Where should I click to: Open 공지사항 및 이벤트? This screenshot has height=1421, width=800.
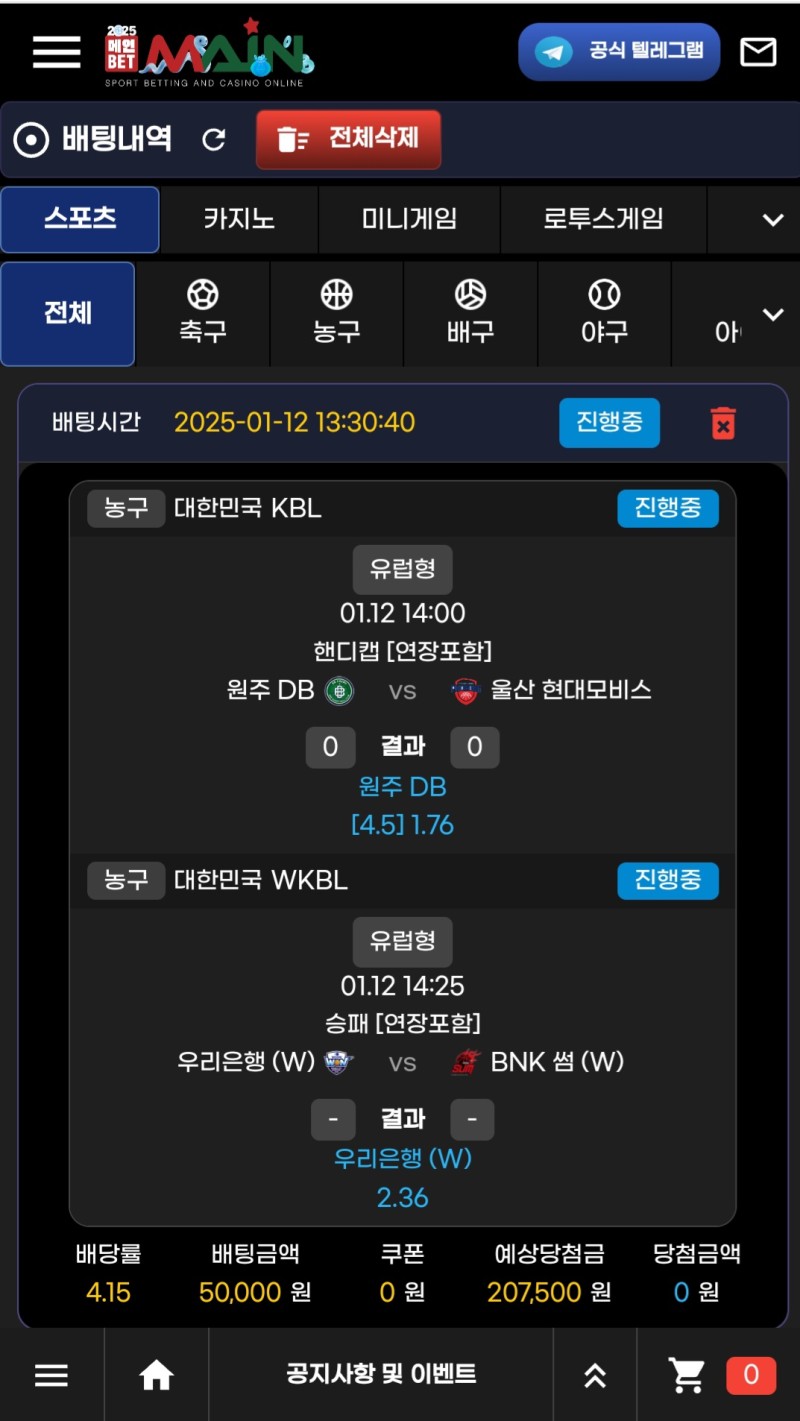point(381,1375)
